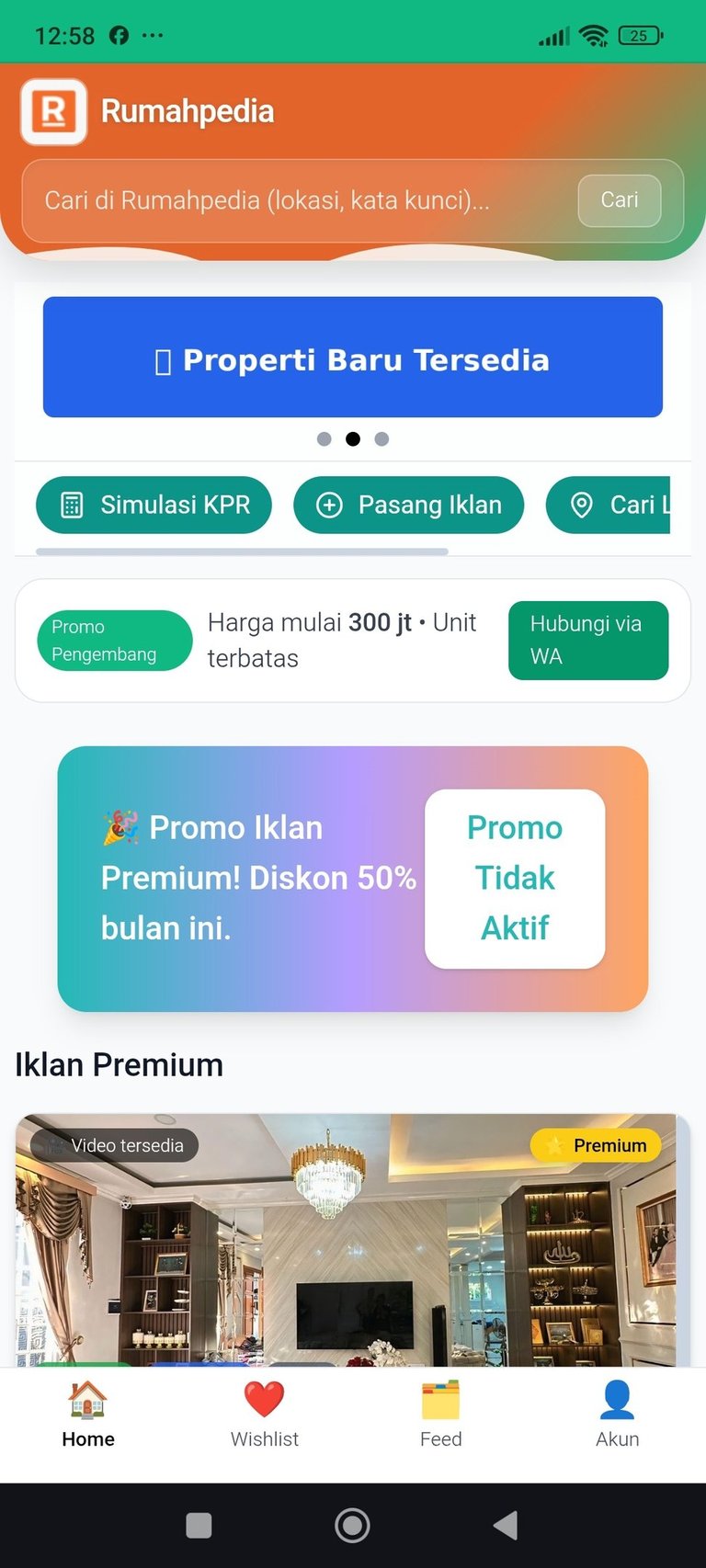
Task: Tap the system back button
Action: [x=507, y=1526]
